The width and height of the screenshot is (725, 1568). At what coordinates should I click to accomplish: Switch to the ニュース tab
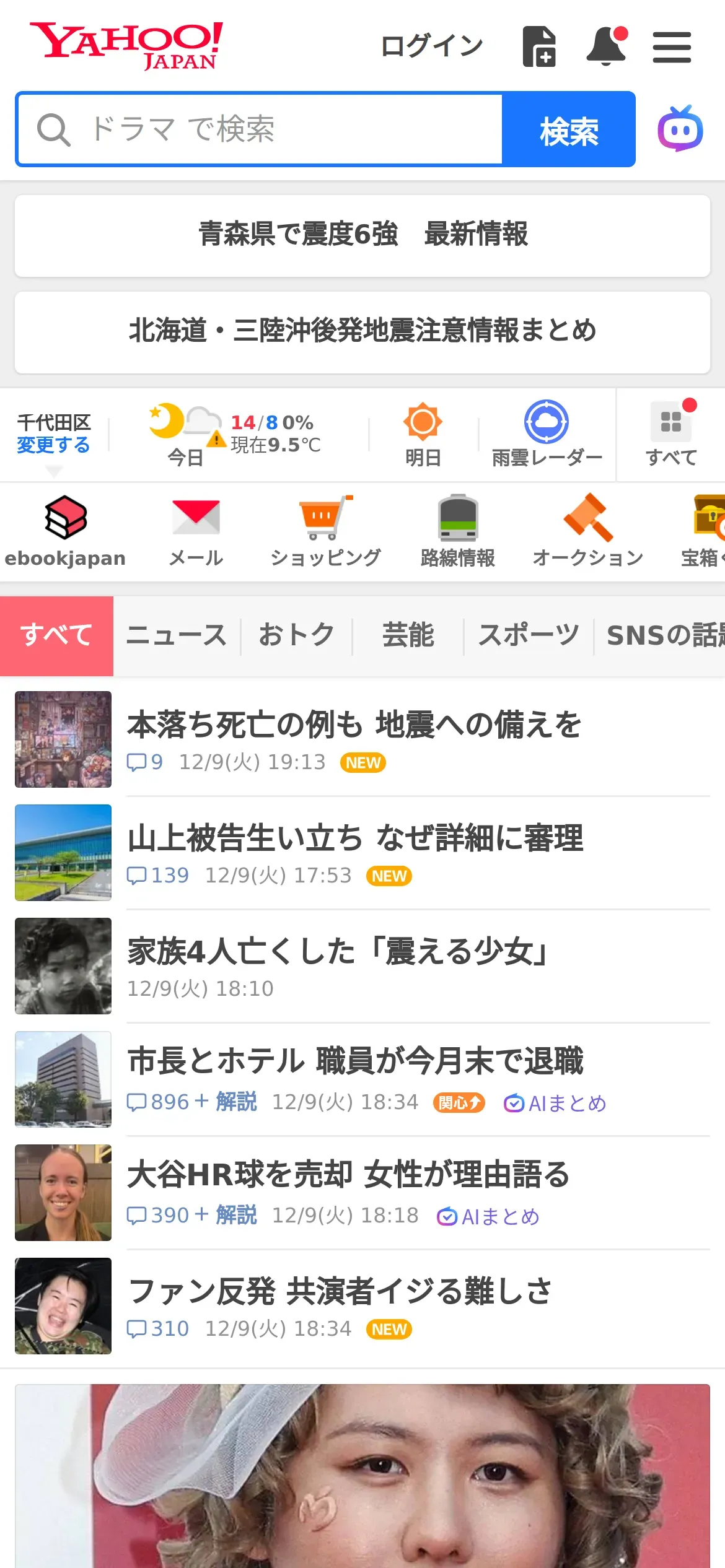(177, 635)
